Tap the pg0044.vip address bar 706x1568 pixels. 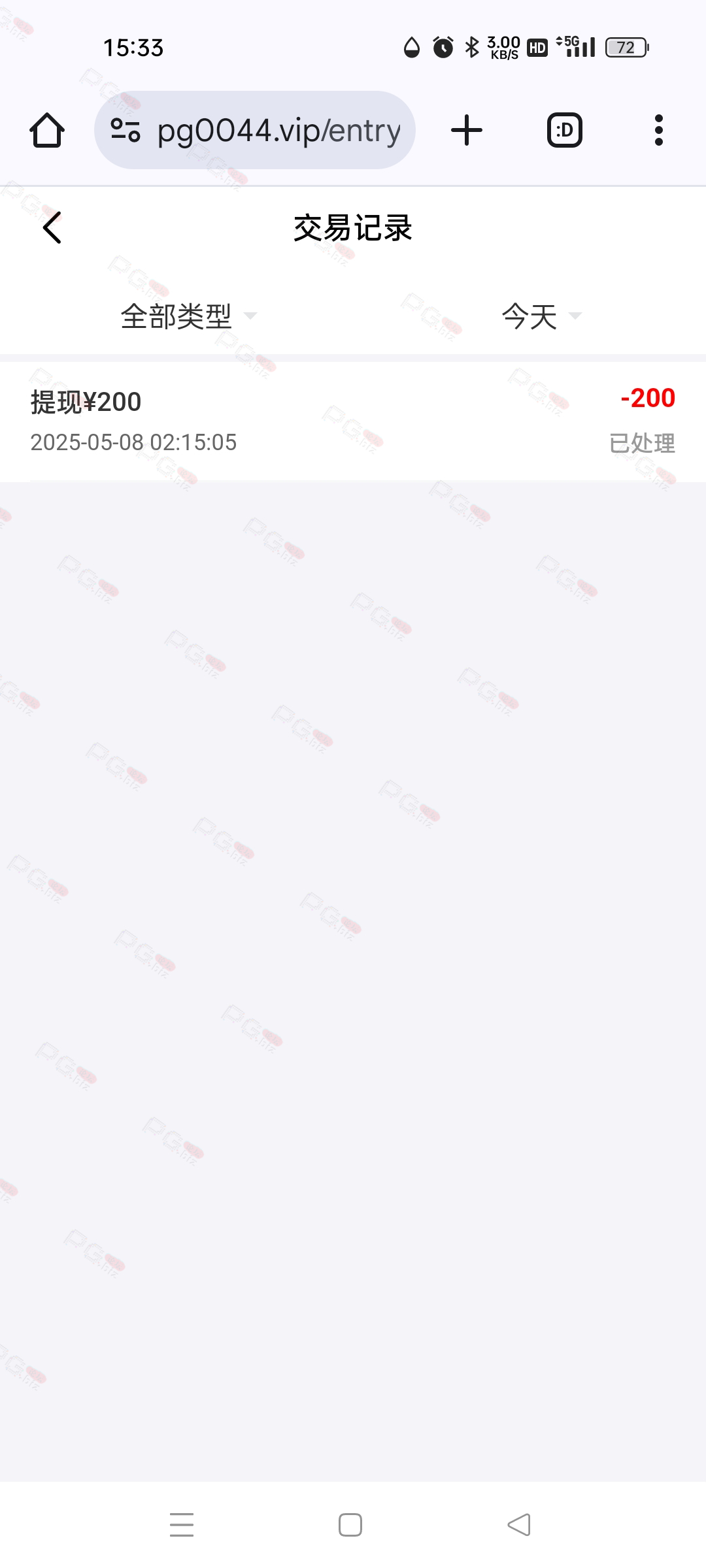click(x=255, y=130)
